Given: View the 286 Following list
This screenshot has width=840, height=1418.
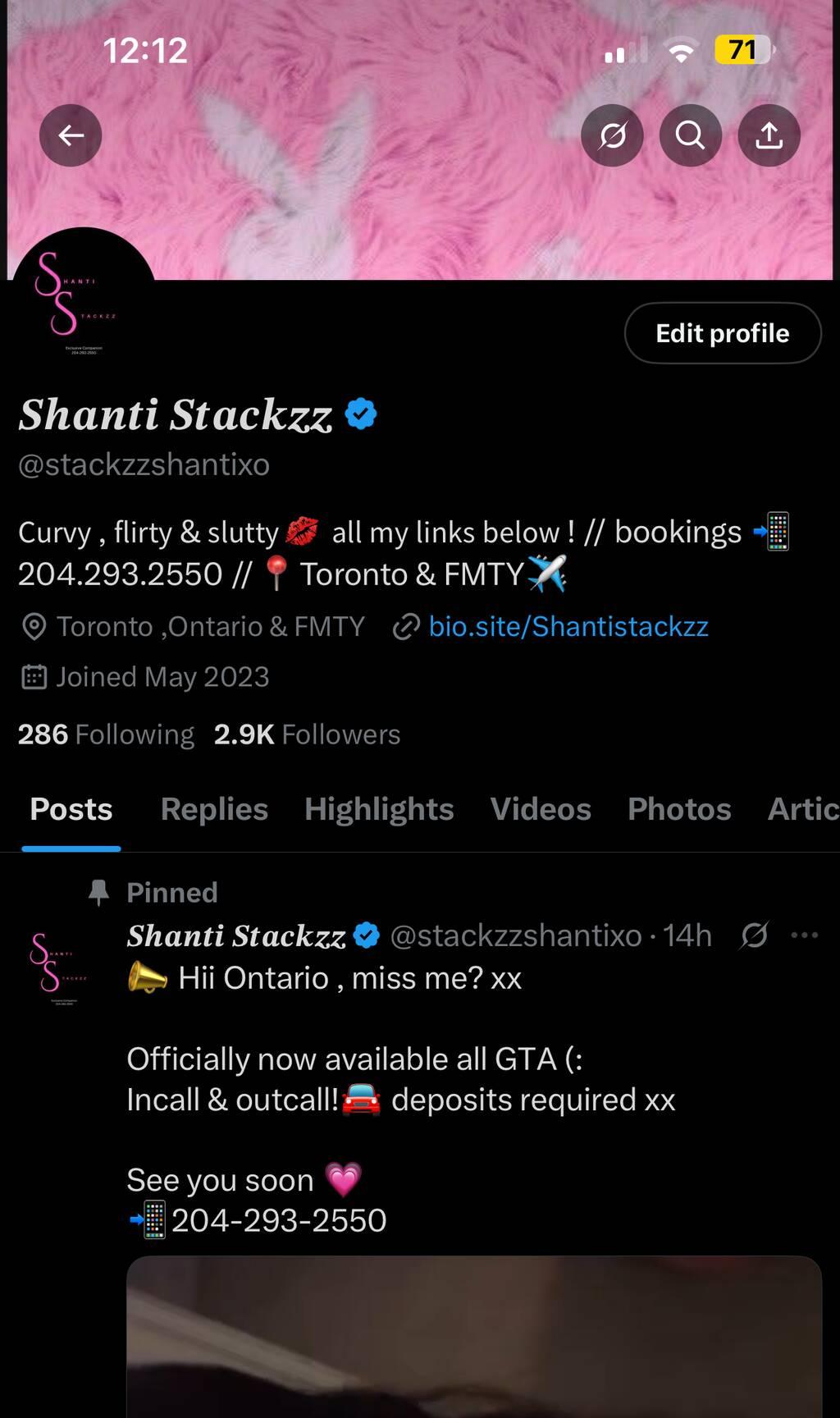Looking at the screenshot, I should (x=106, y=734).
